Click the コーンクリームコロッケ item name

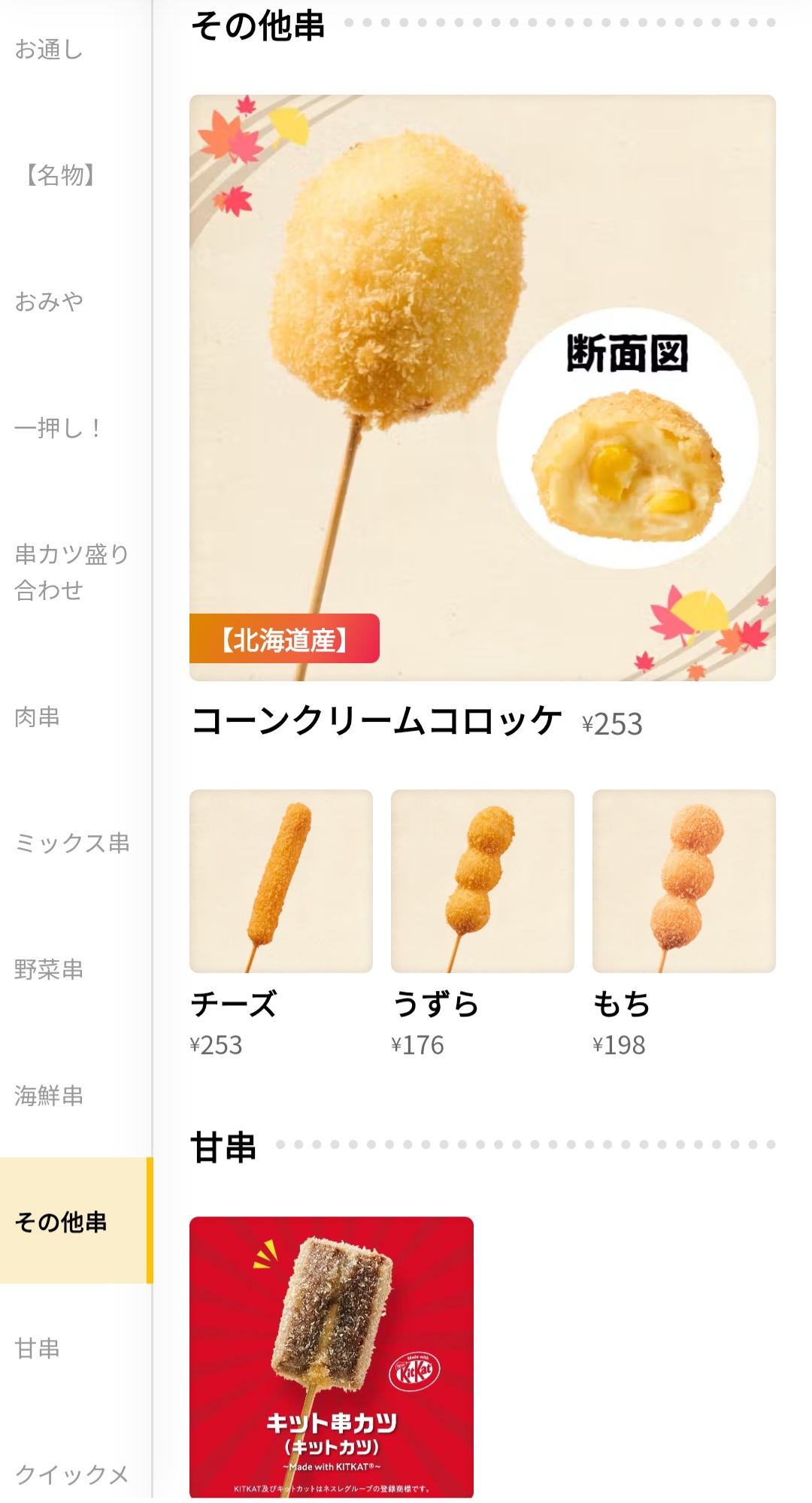point(376,720)
